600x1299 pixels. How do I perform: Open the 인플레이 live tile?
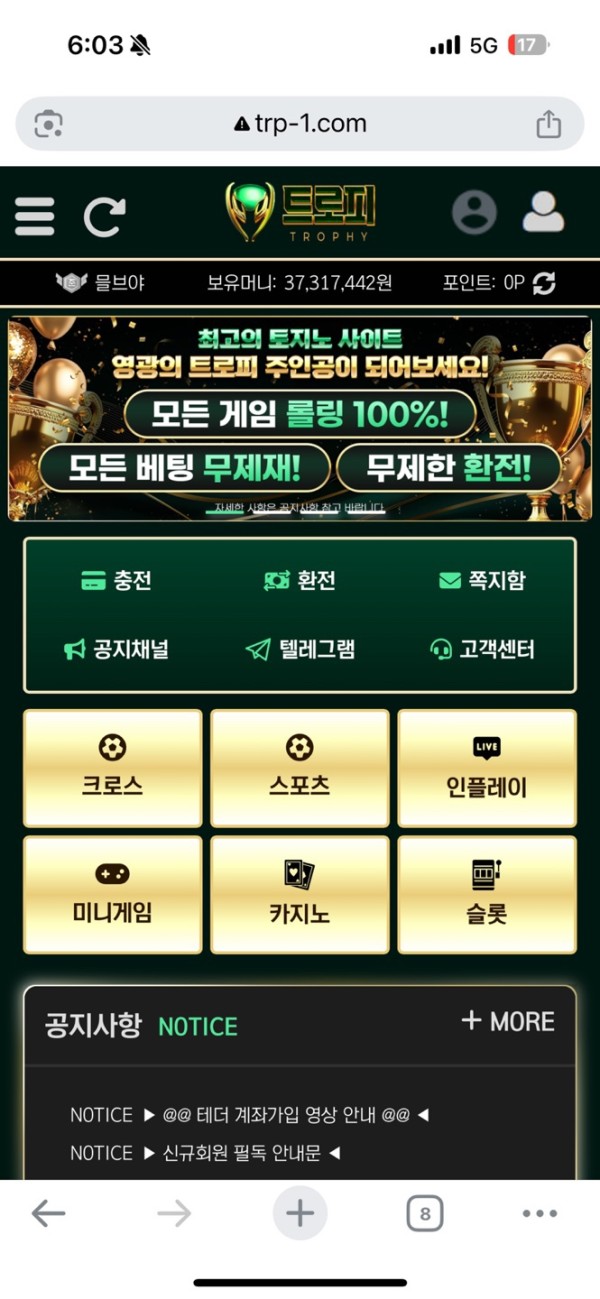486,768
